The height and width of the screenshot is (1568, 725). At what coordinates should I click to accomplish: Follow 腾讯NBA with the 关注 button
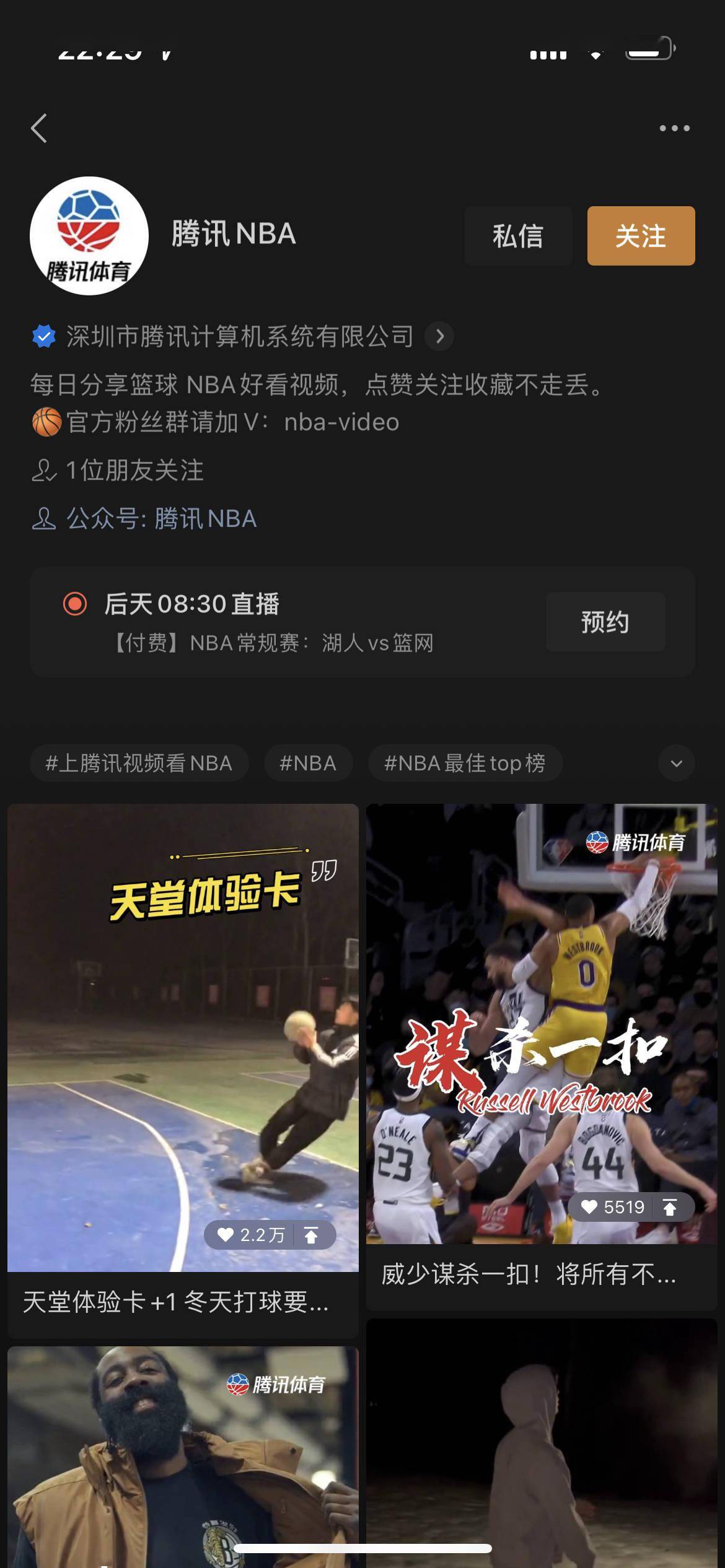click(641, 236)
